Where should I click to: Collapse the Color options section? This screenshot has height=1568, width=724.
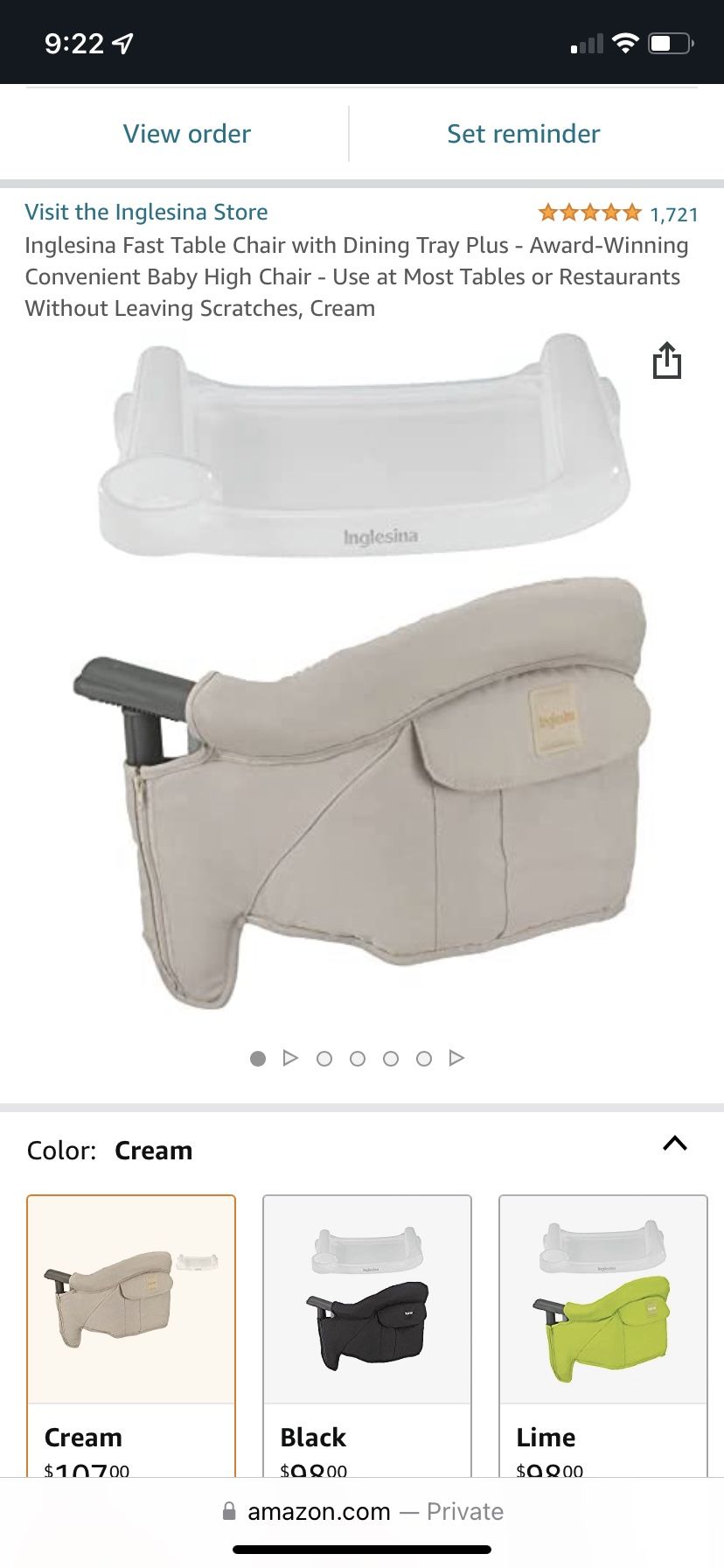coord(674,1144)
